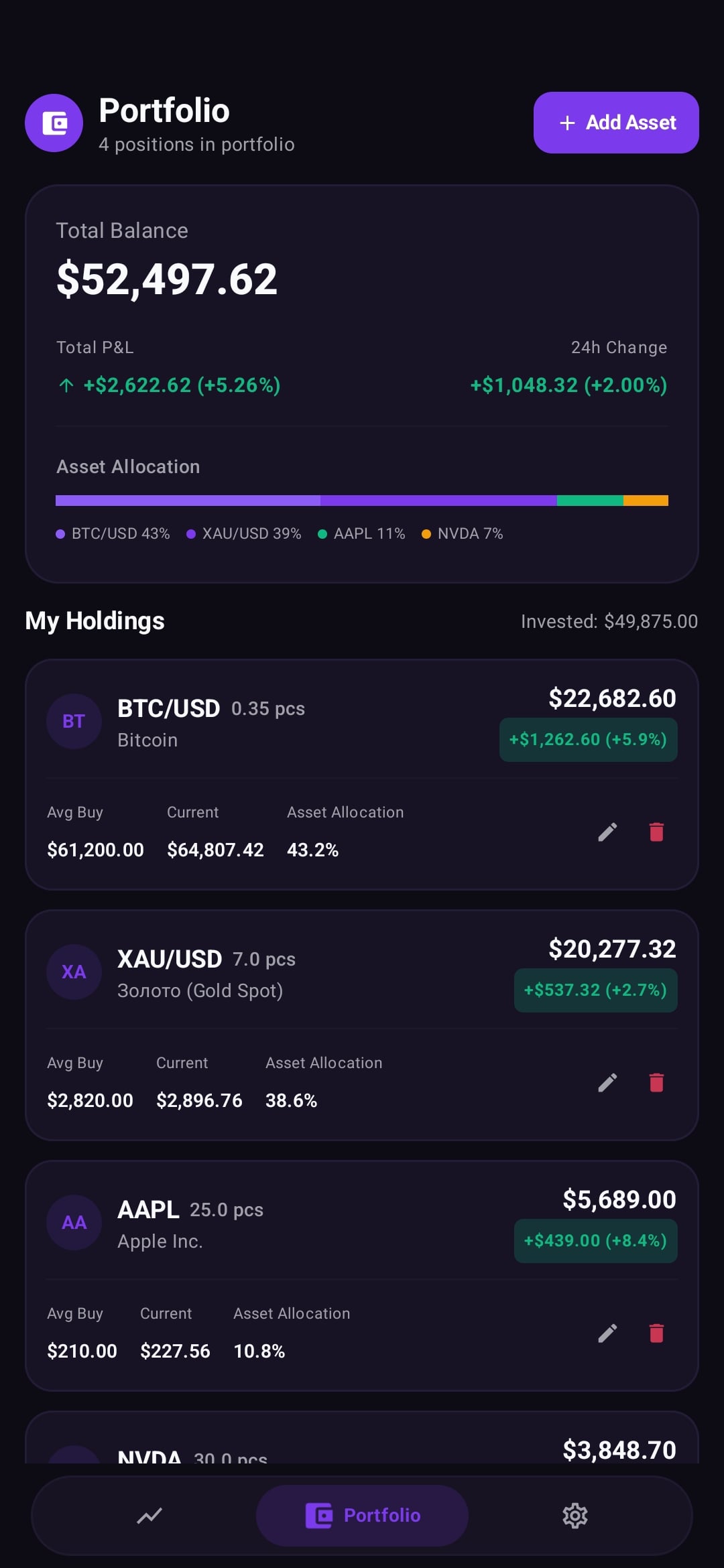Edit the XAU/USD position
Image resolution: width=724 pixels, height=1568 pixels.
(607, 1083)
